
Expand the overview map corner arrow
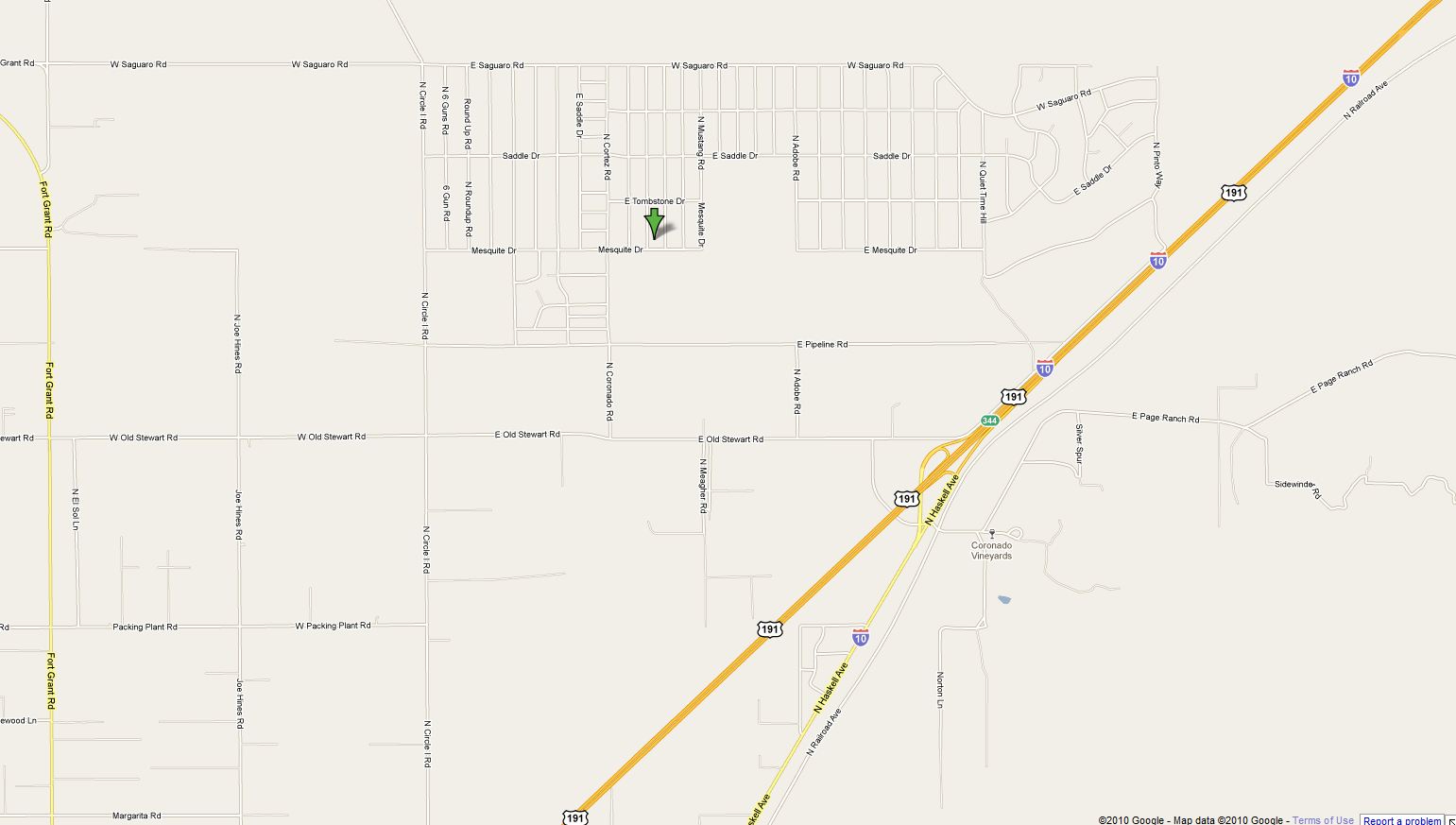[1450, 820]
